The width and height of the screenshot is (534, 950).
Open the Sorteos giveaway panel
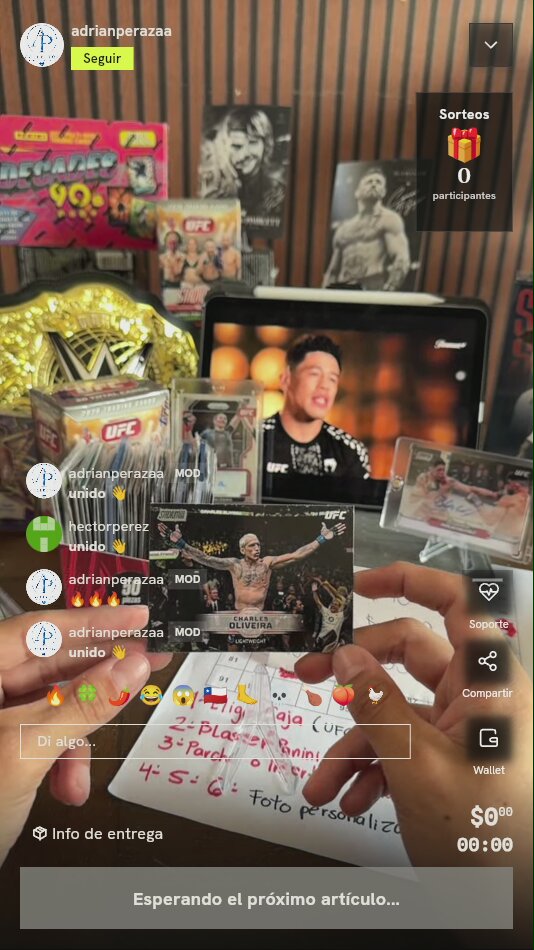pyautogui.click(x=464, y=162)
